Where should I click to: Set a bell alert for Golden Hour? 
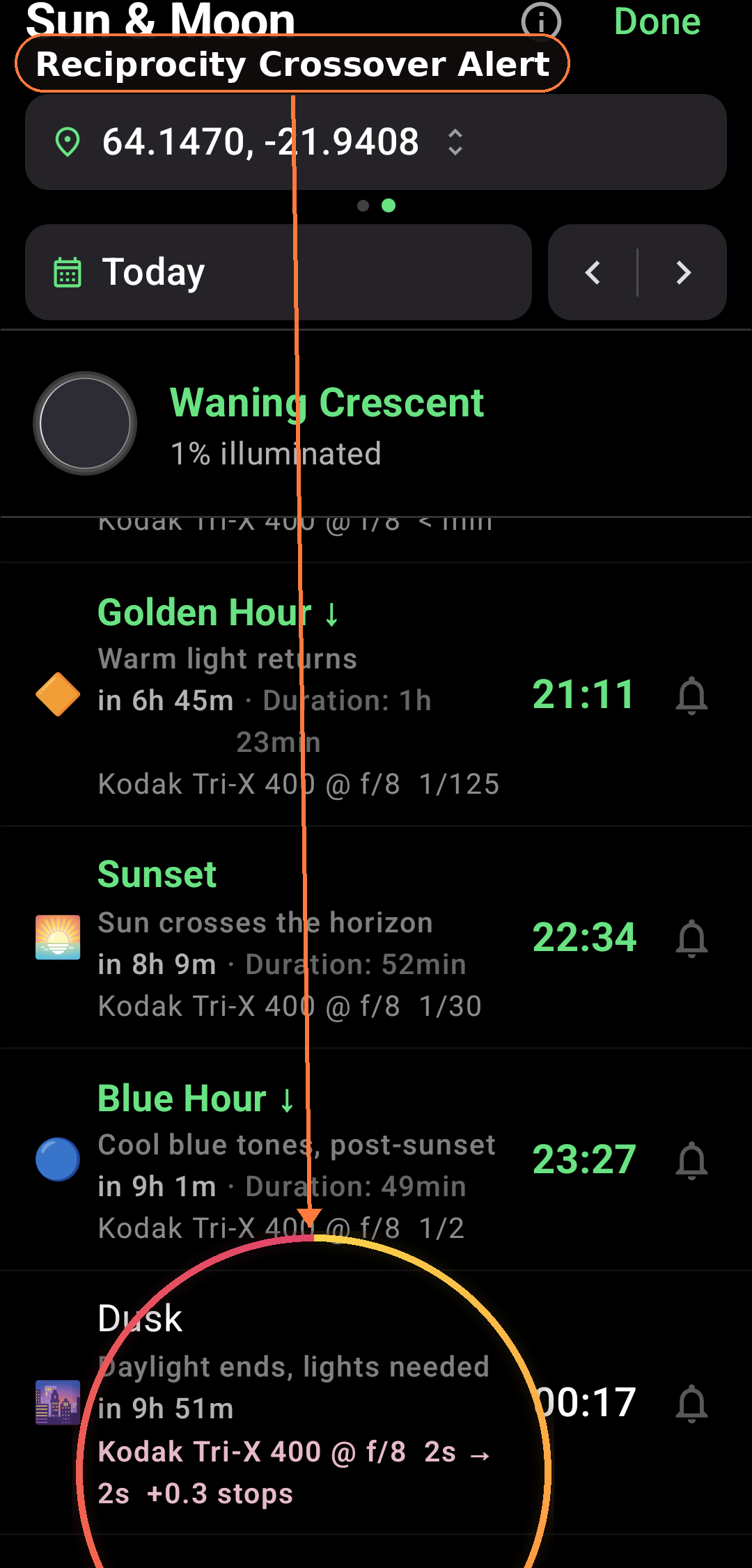click(691, 696)
